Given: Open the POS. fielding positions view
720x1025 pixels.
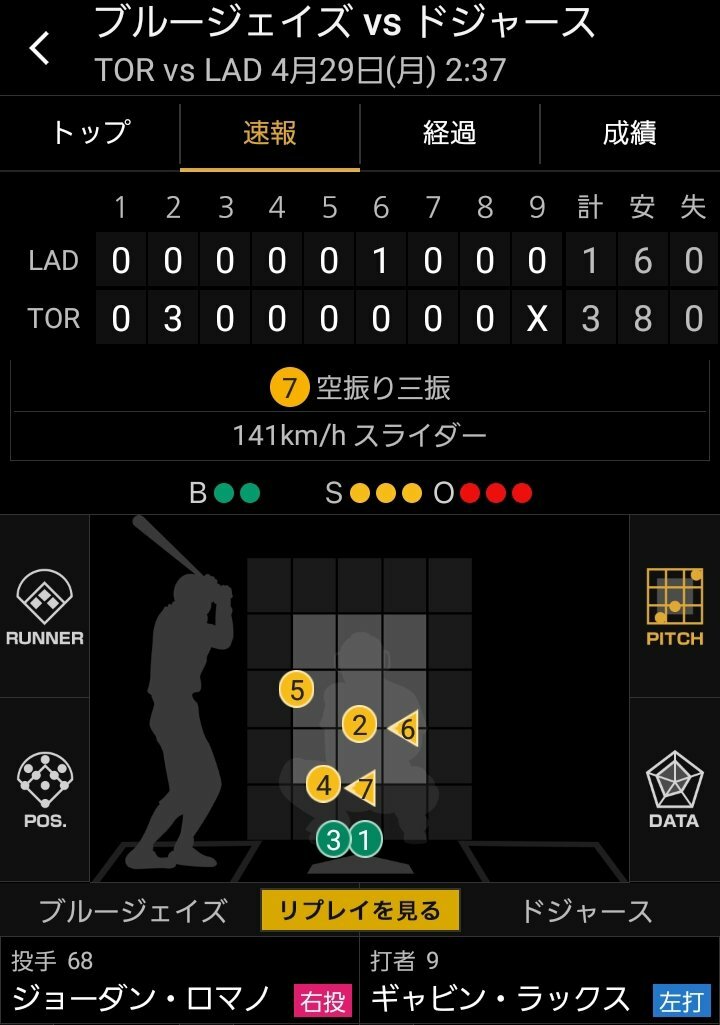Looking at the screenshot, I should click(x=44, y=790).
